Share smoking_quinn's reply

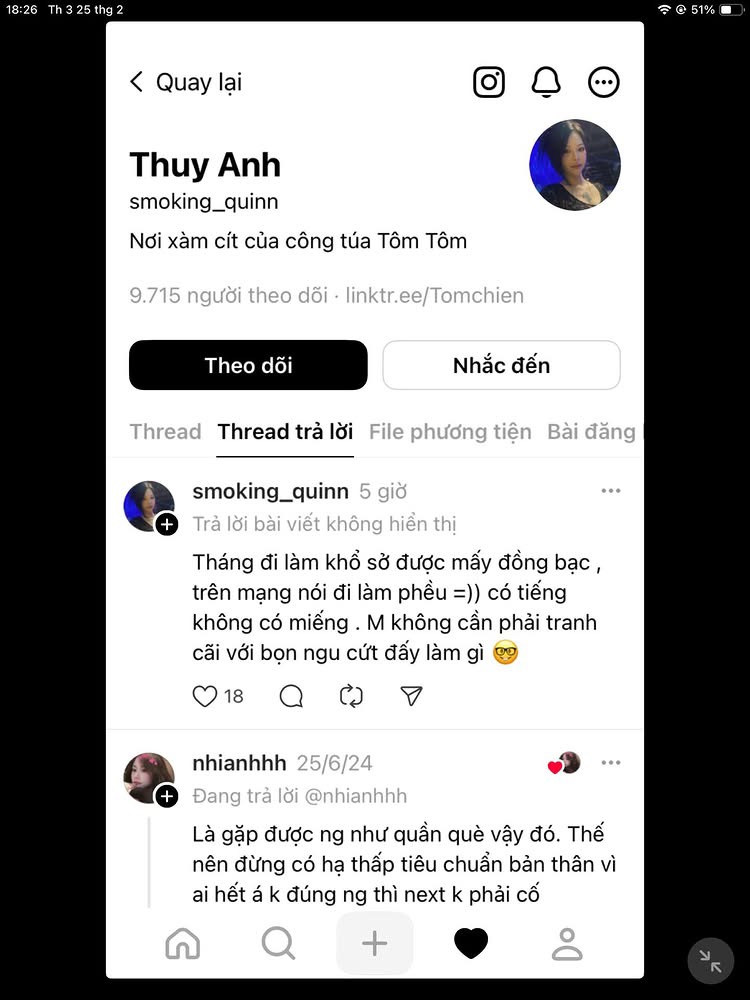411,696
